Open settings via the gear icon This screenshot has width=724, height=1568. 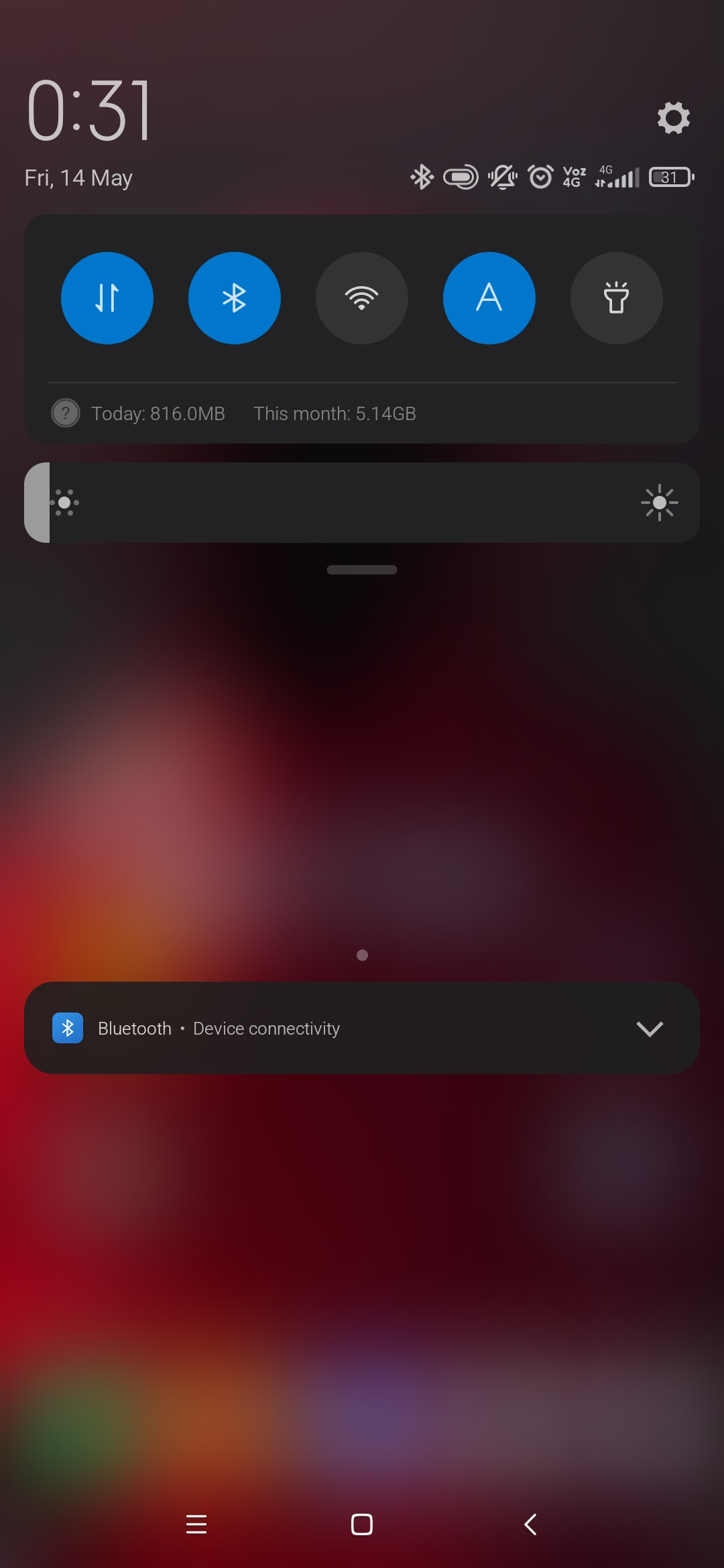click(673, 118)
